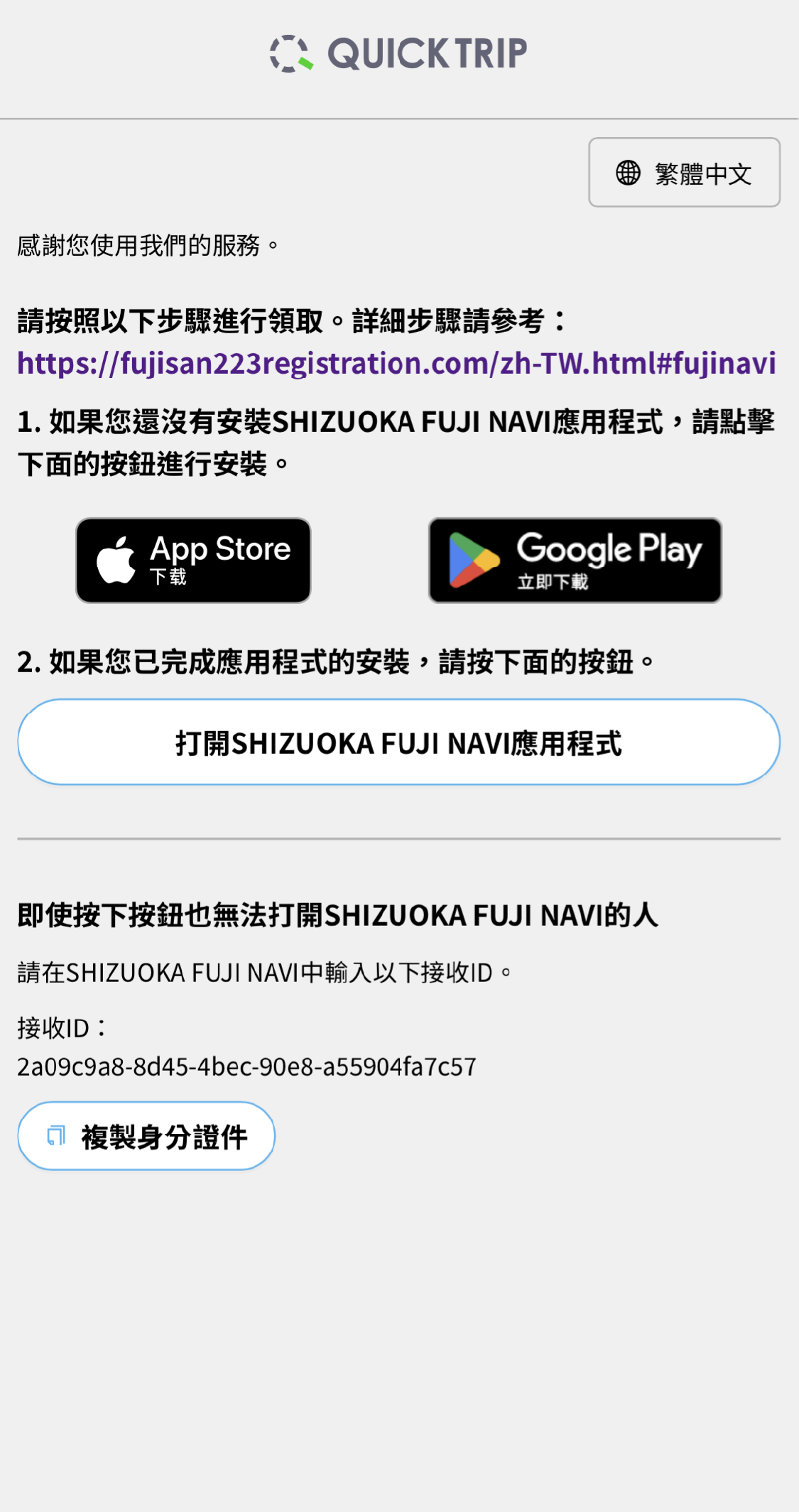Viewport: 799px width, 1512px height.
Task: Open the 繁體中文 language selector
Action: pos(684,173)
